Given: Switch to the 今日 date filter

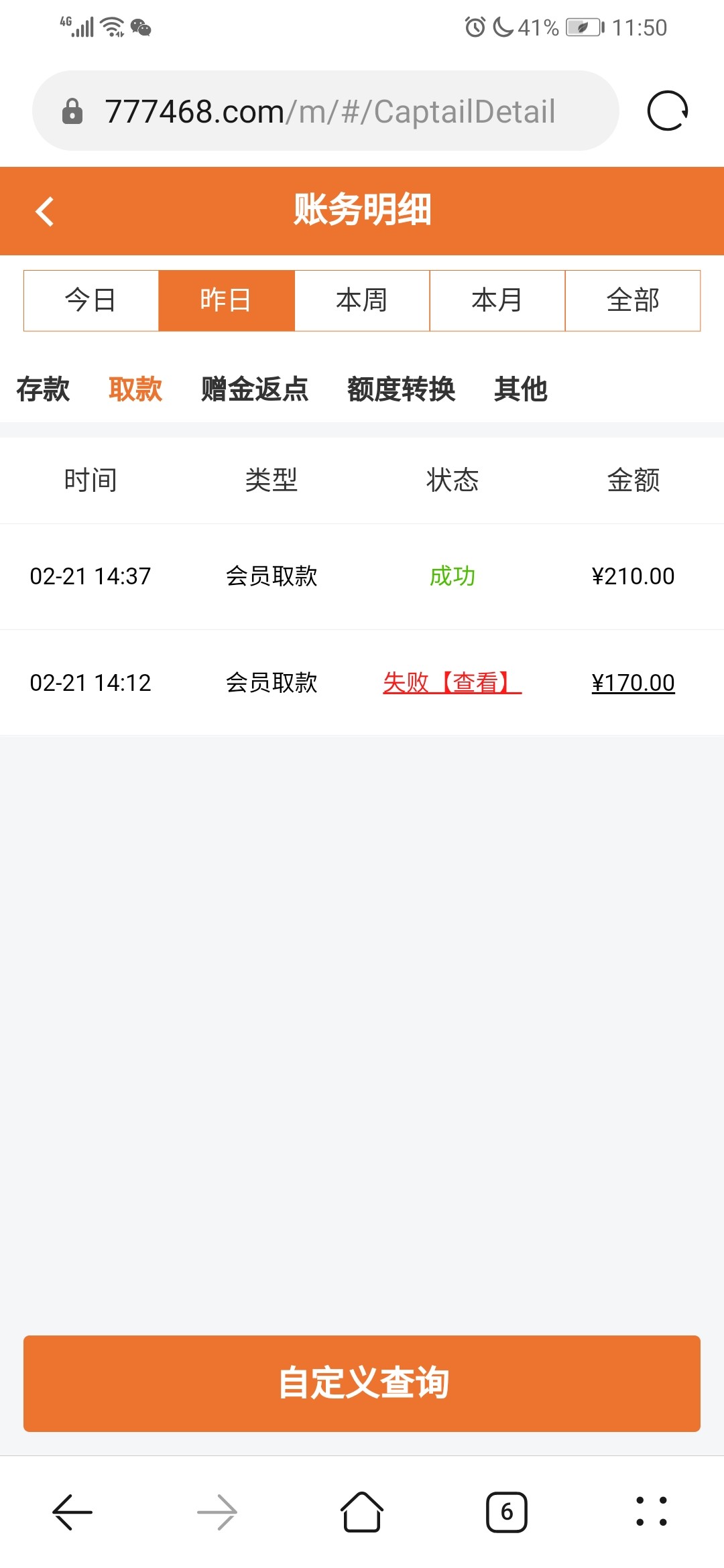Looking at the screenshot, I should click(91, 300).
